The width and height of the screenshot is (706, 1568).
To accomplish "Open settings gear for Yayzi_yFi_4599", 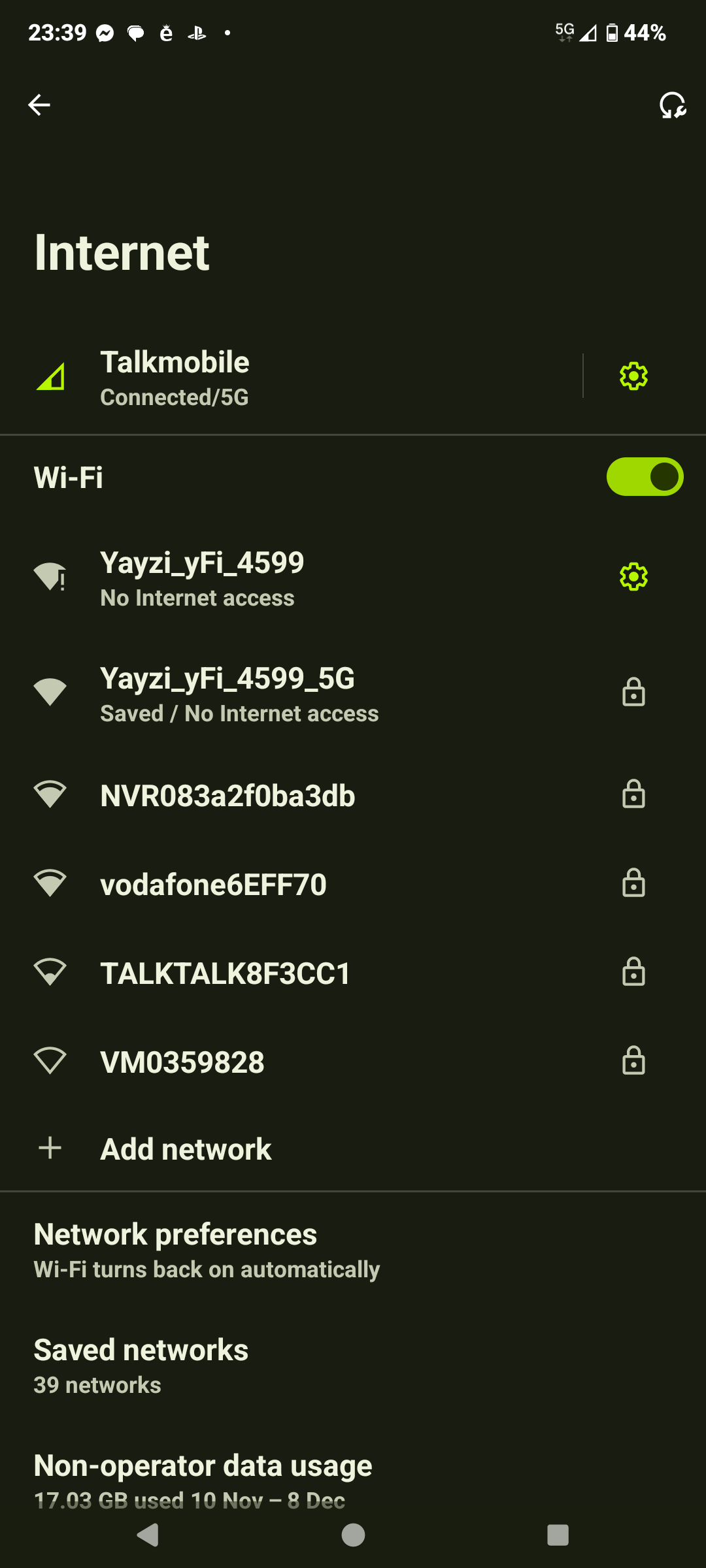I will (633, 577).
